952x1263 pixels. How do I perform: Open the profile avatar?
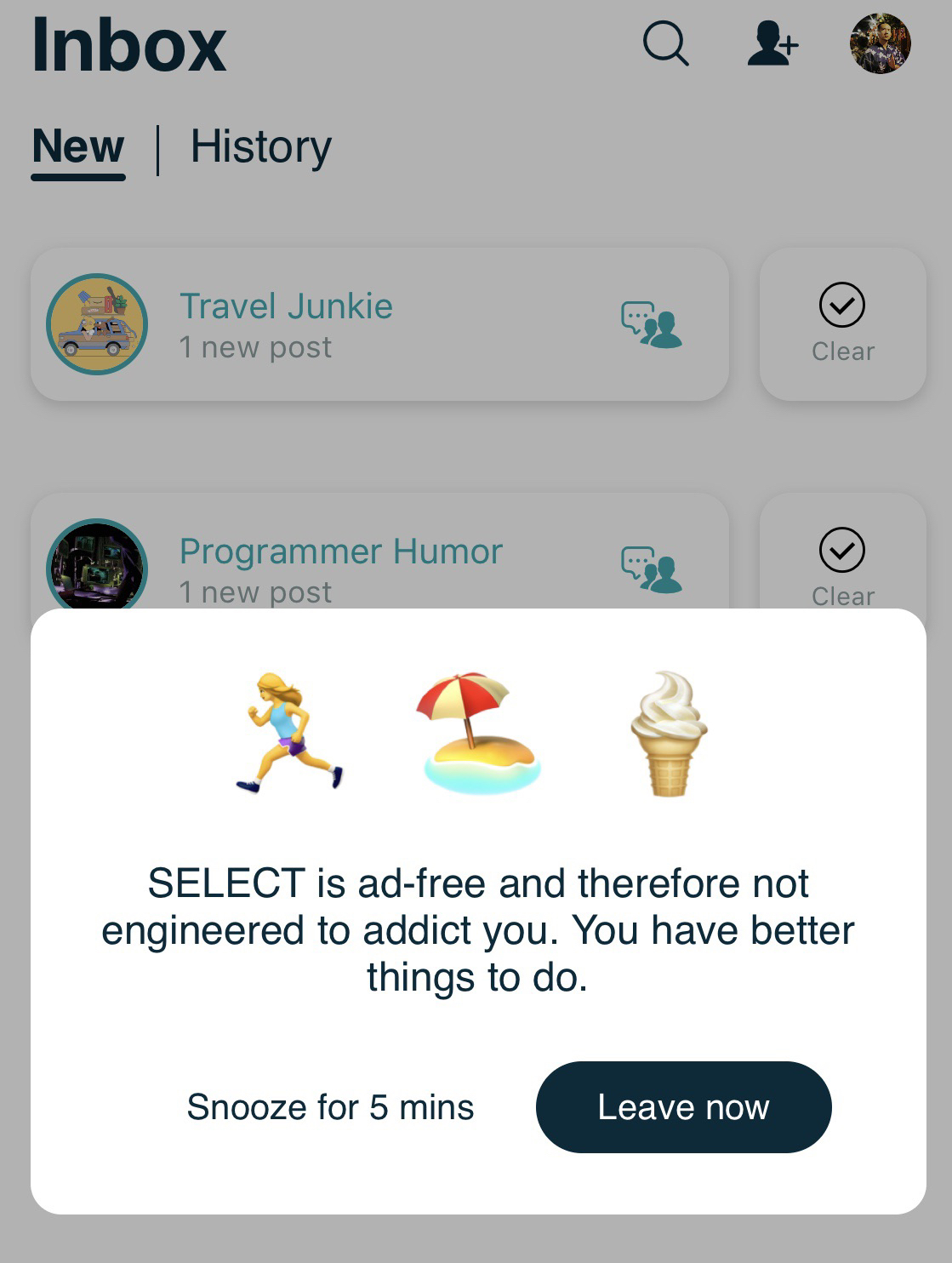(880, 43)
